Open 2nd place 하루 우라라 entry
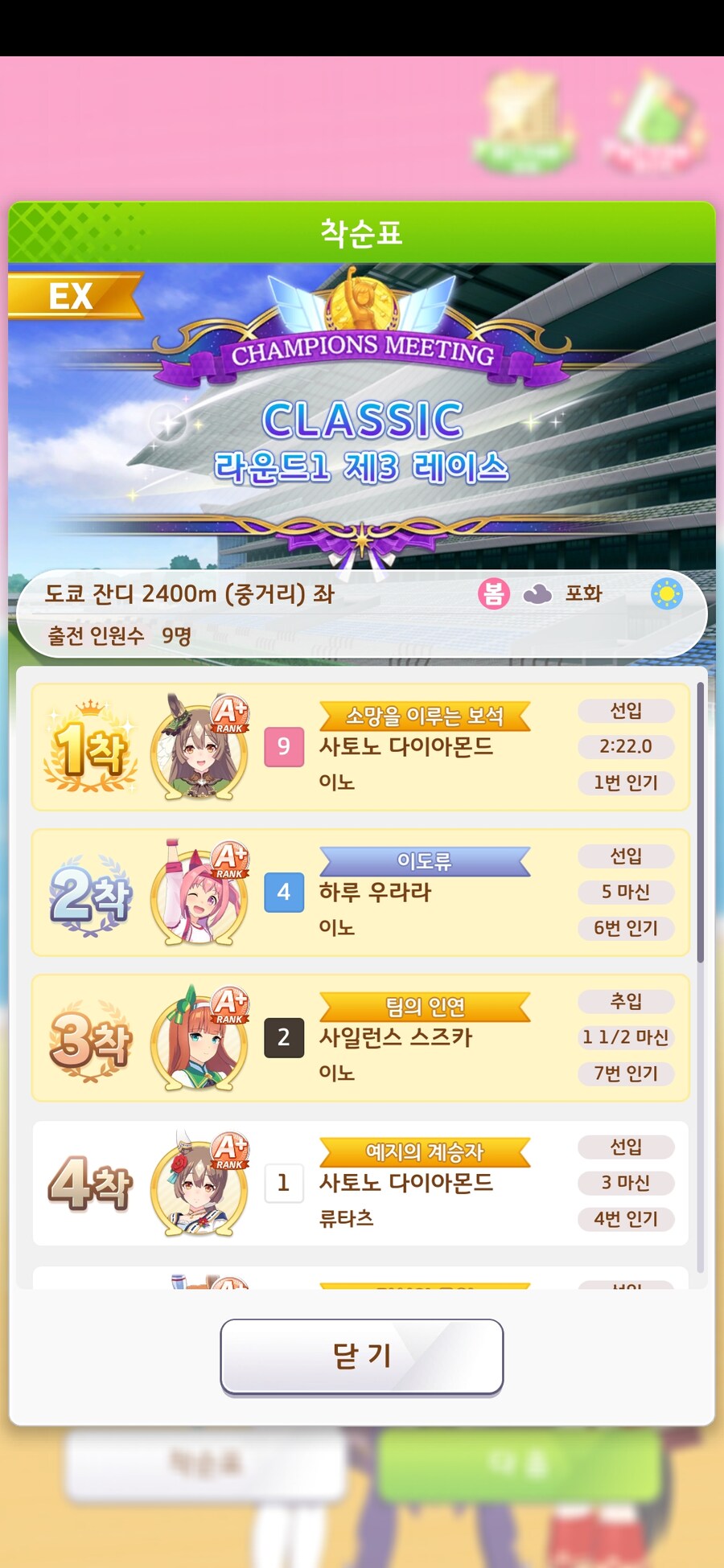 click(360, 893)
